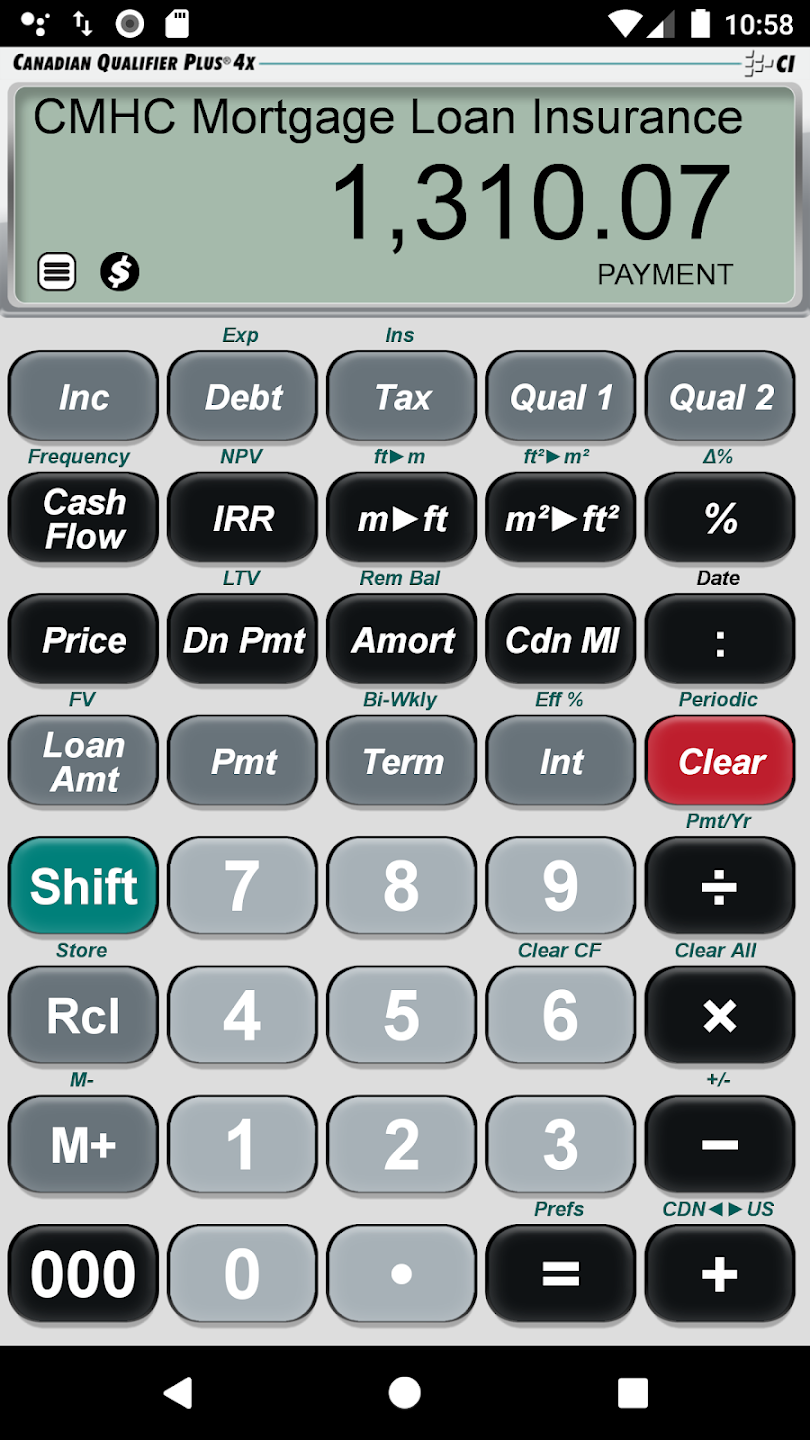
Task: Add to memory with M+ key
Action: pyautogui.click(x=83, y=1145)
